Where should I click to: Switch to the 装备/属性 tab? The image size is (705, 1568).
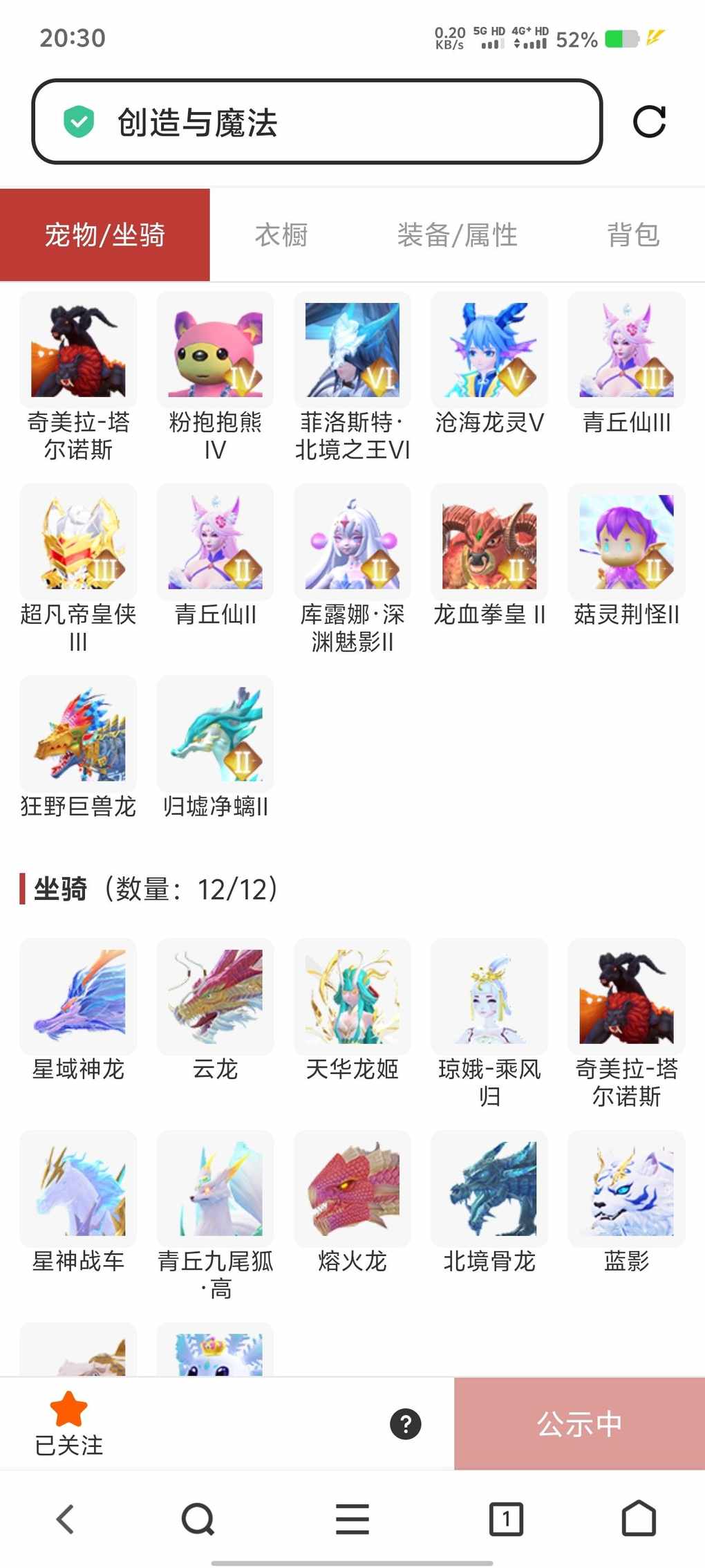click(x=457, y=235)
